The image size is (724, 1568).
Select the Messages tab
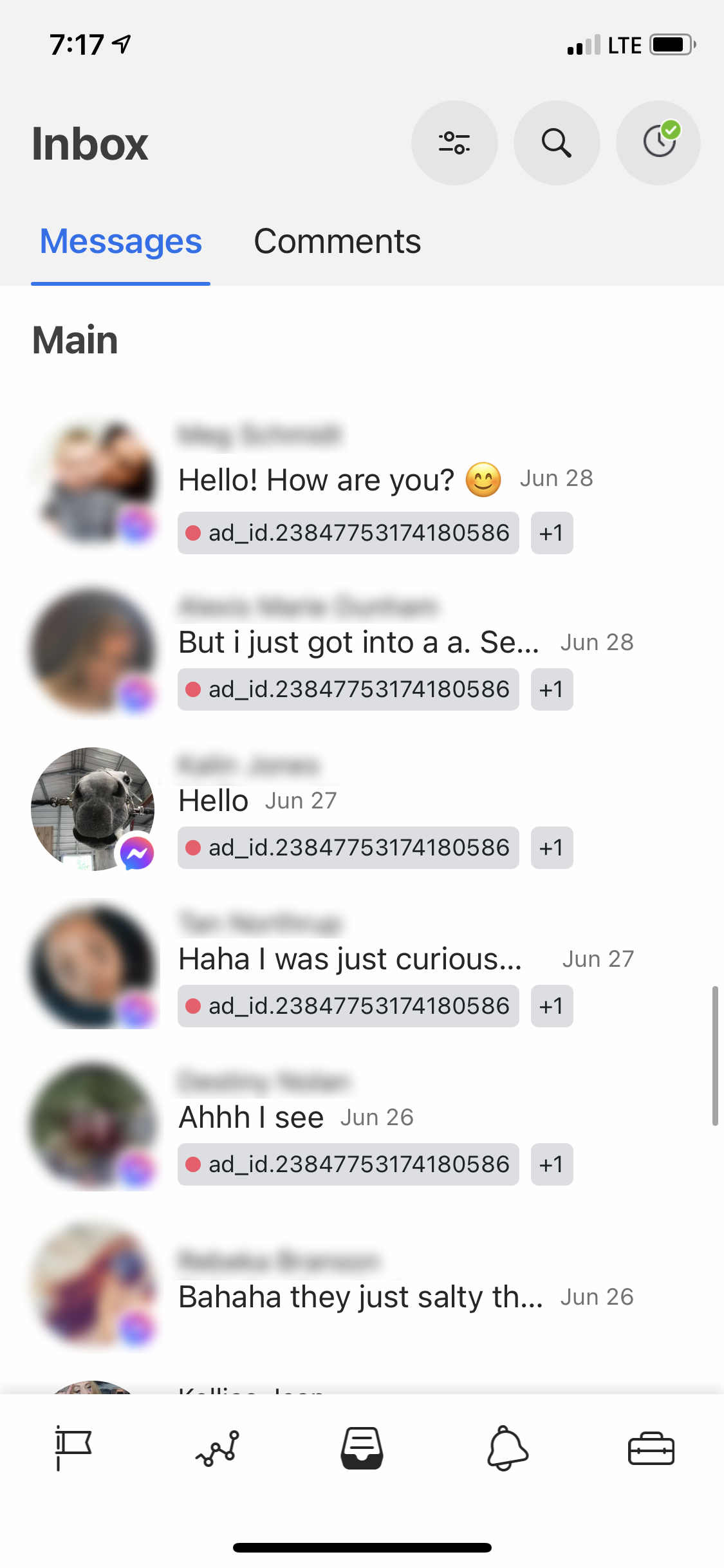pyautogui.click(x=121, y=242)
